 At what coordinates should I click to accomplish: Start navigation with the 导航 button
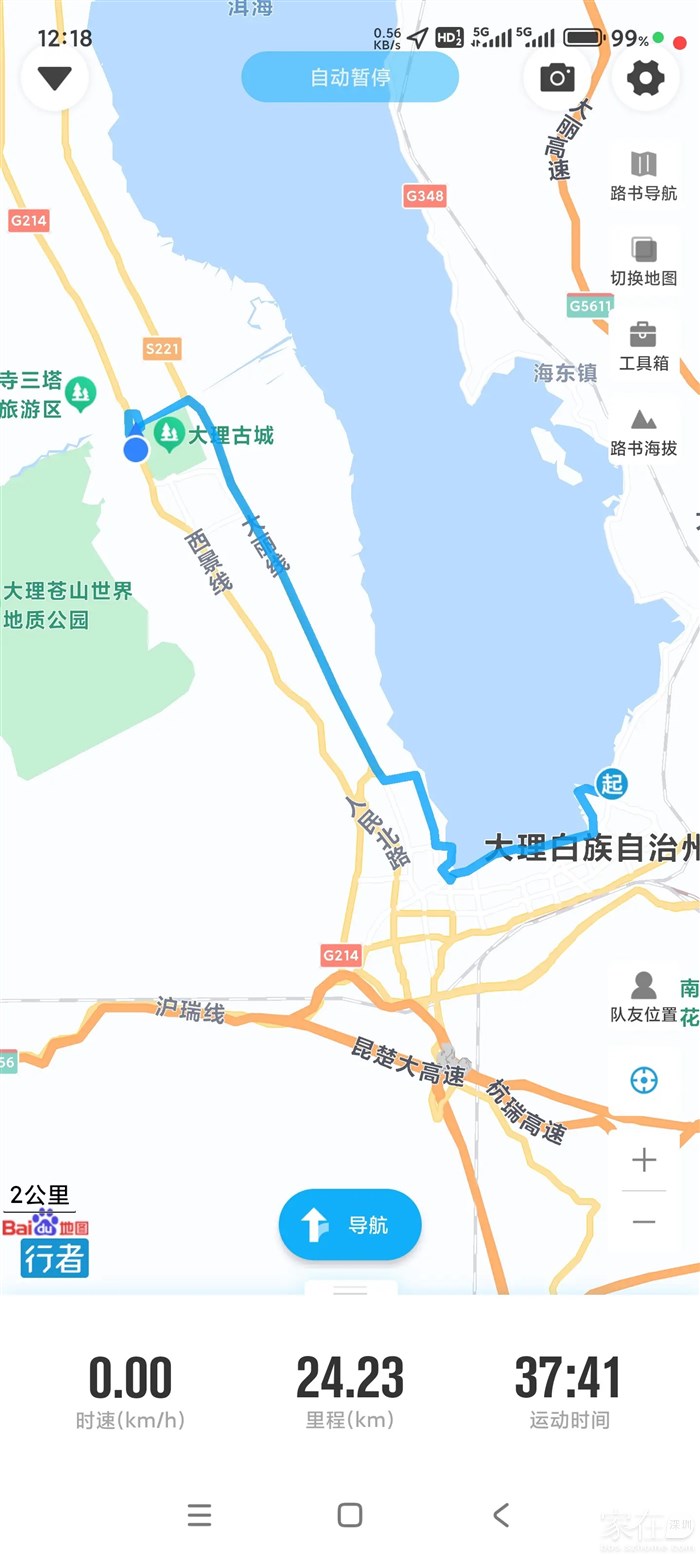[x=350, y=1224]
